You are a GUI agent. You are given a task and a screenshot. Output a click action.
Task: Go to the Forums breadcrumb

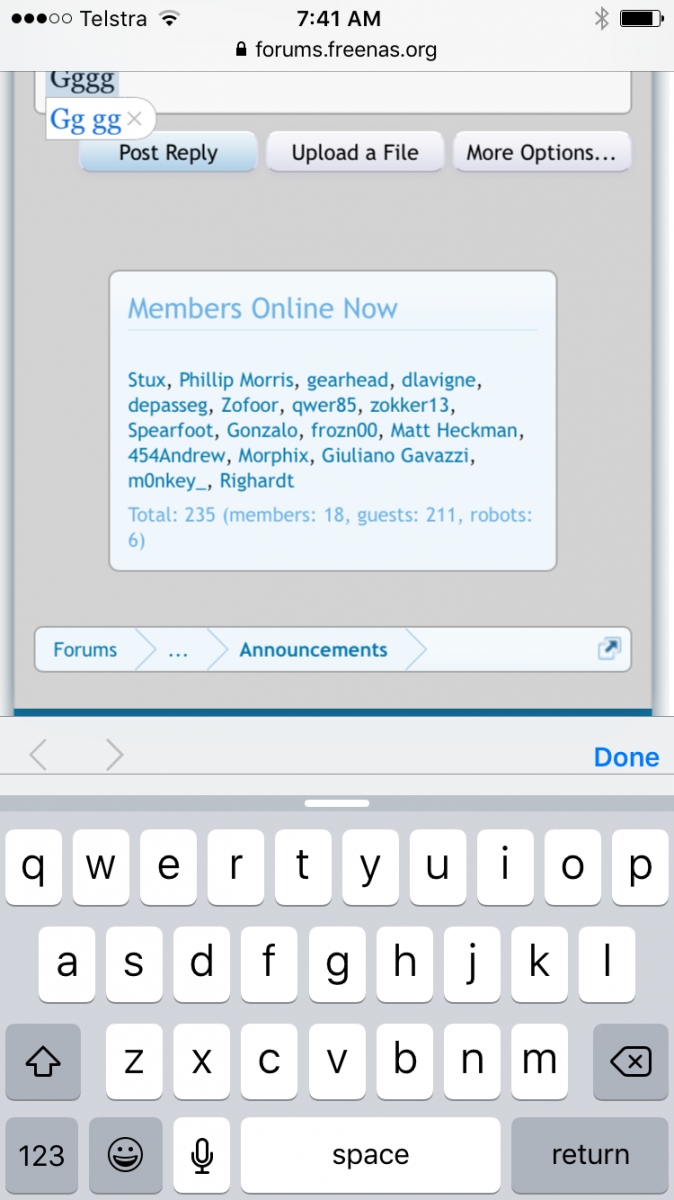pos(85,650)
